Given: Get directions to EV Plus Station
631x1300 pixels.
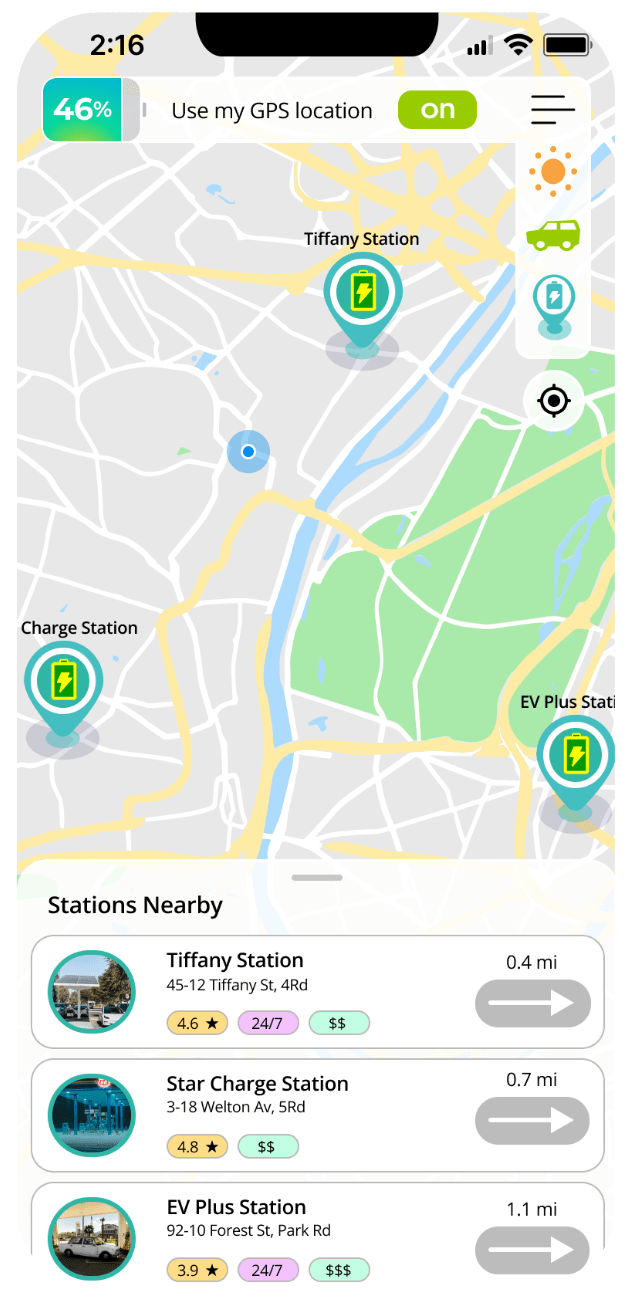Looking at the screenshot, I should (x=532, y=1249).
